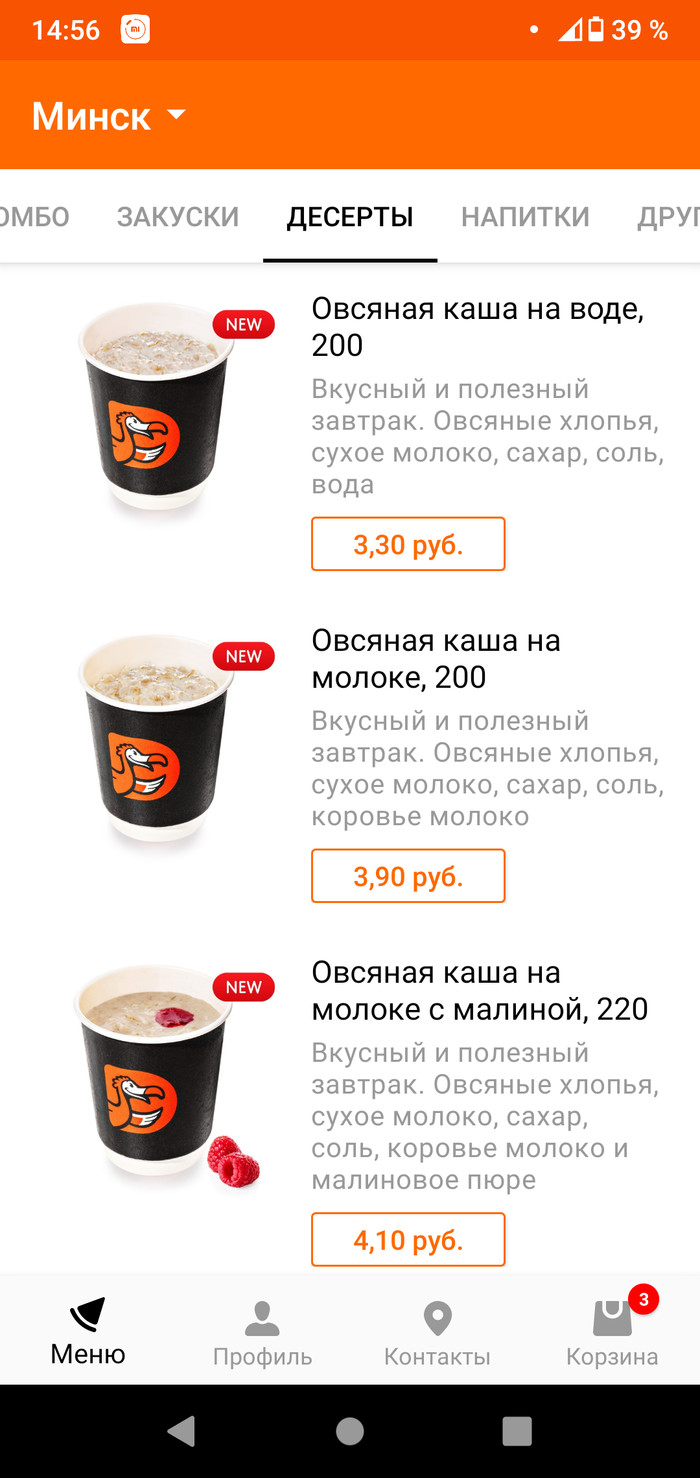The height and width of the screenshot is (1478, 700).
Task: Open the Минск city dropdown
Action: tap(109, 116)
